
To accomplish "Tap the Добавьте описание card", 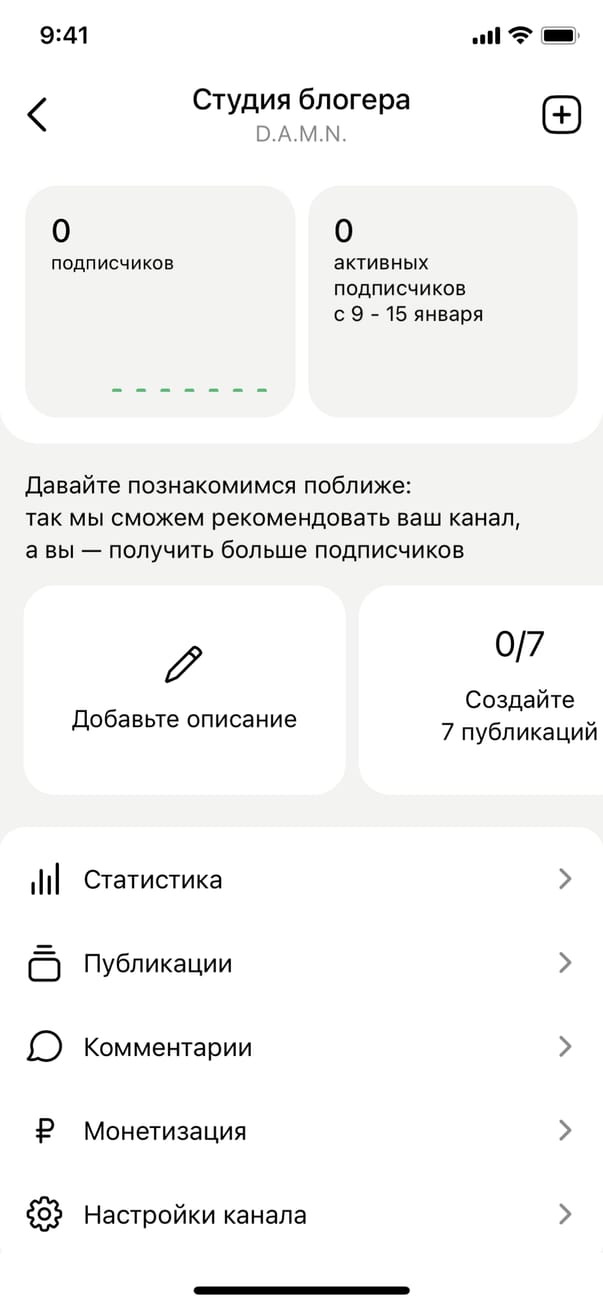I will 184,690.
